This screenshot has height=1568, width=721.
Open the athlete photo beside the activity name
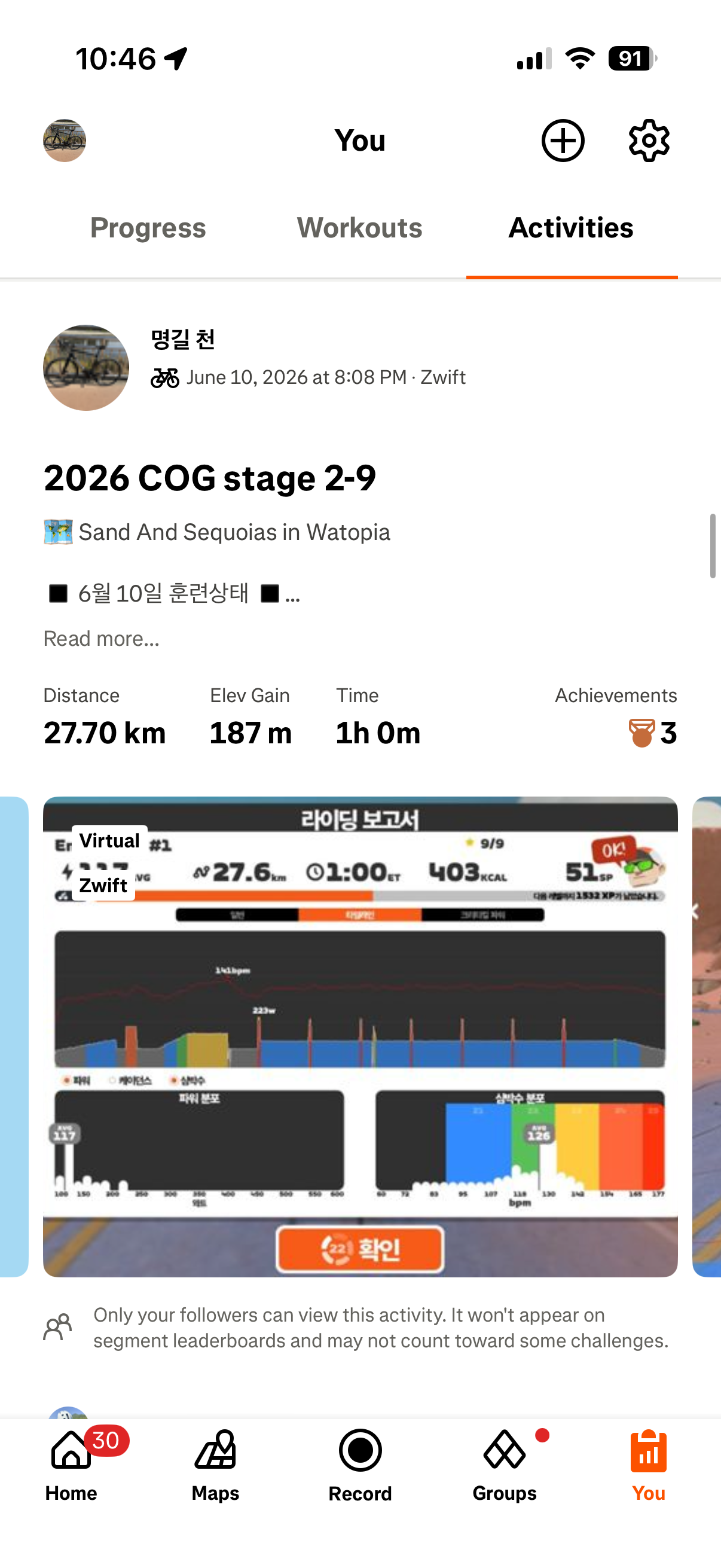85,368
